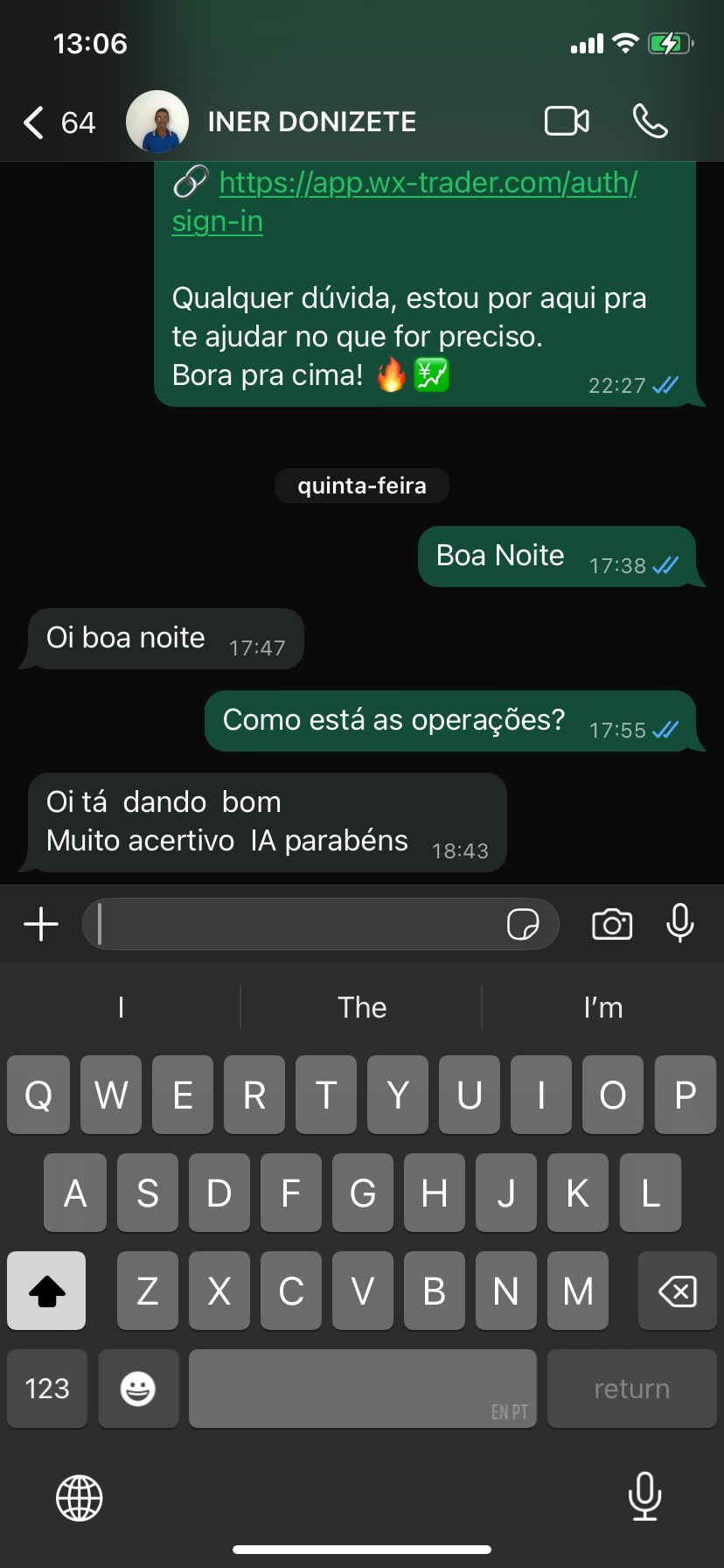Open INER DONIZETE's contact info
724x1568 pixels.
[x=311, y=122]
